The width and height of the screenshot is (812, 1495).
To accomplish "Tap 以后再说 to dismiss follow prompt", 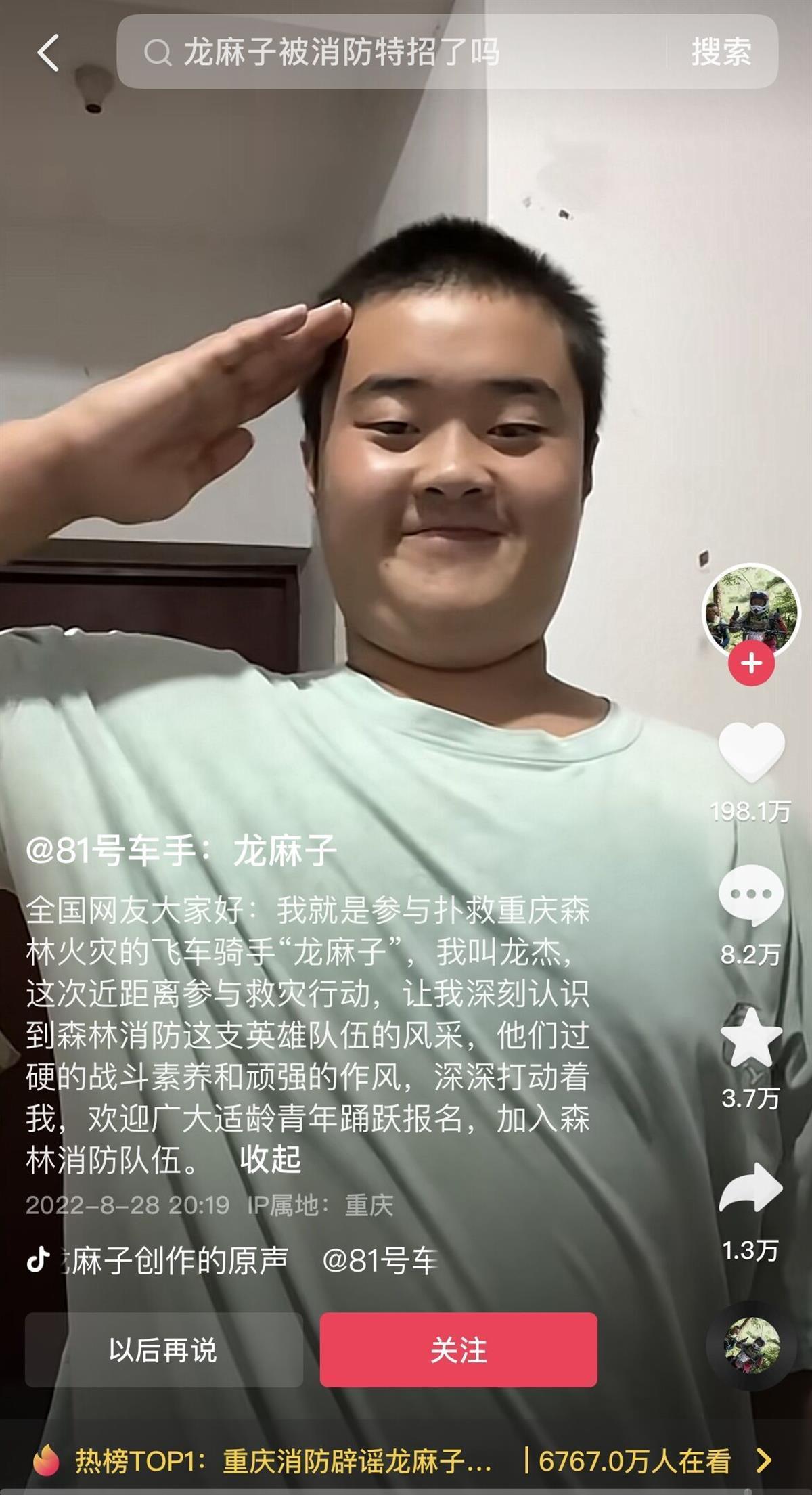I will [x=164, y=1350].
